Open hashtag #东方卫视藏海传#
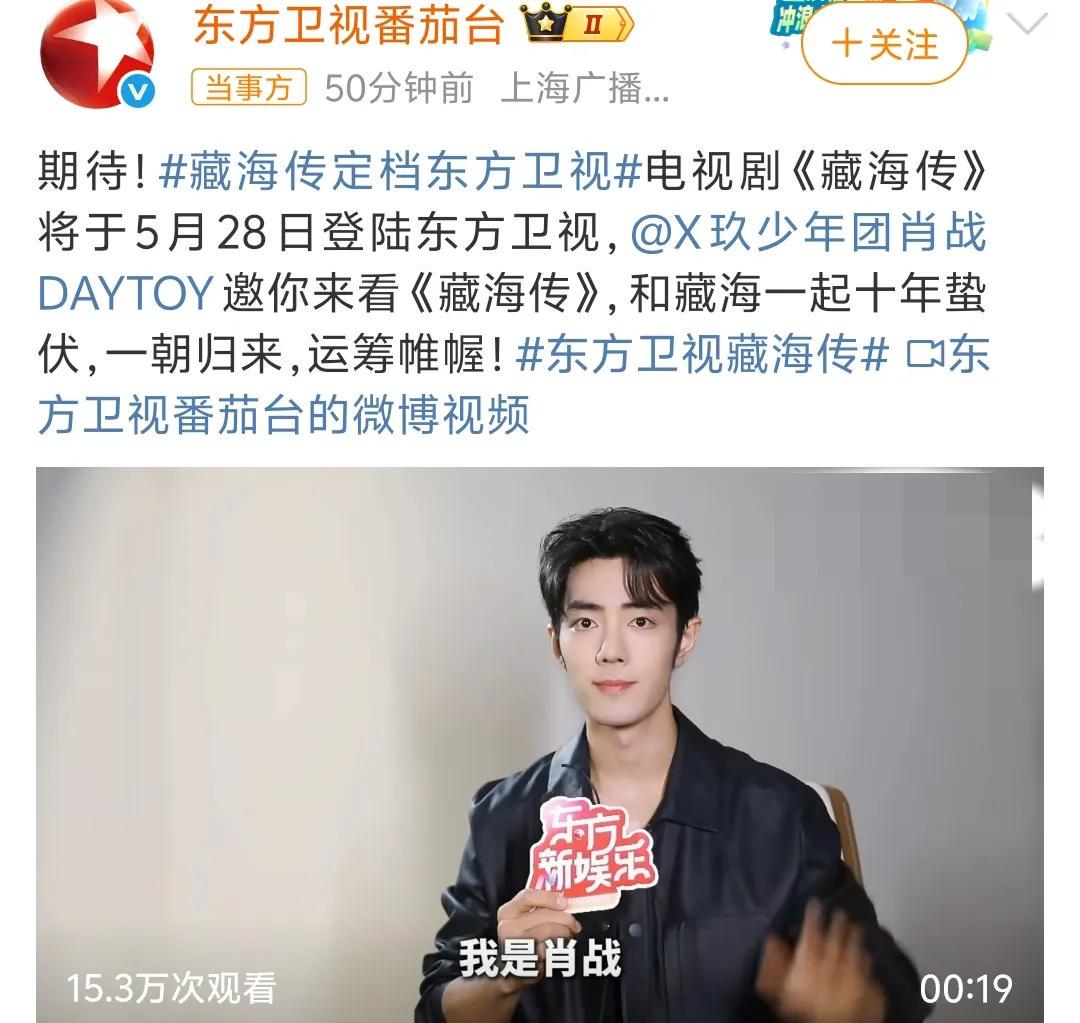1080x1023 pixels. [x=703, y=355]
